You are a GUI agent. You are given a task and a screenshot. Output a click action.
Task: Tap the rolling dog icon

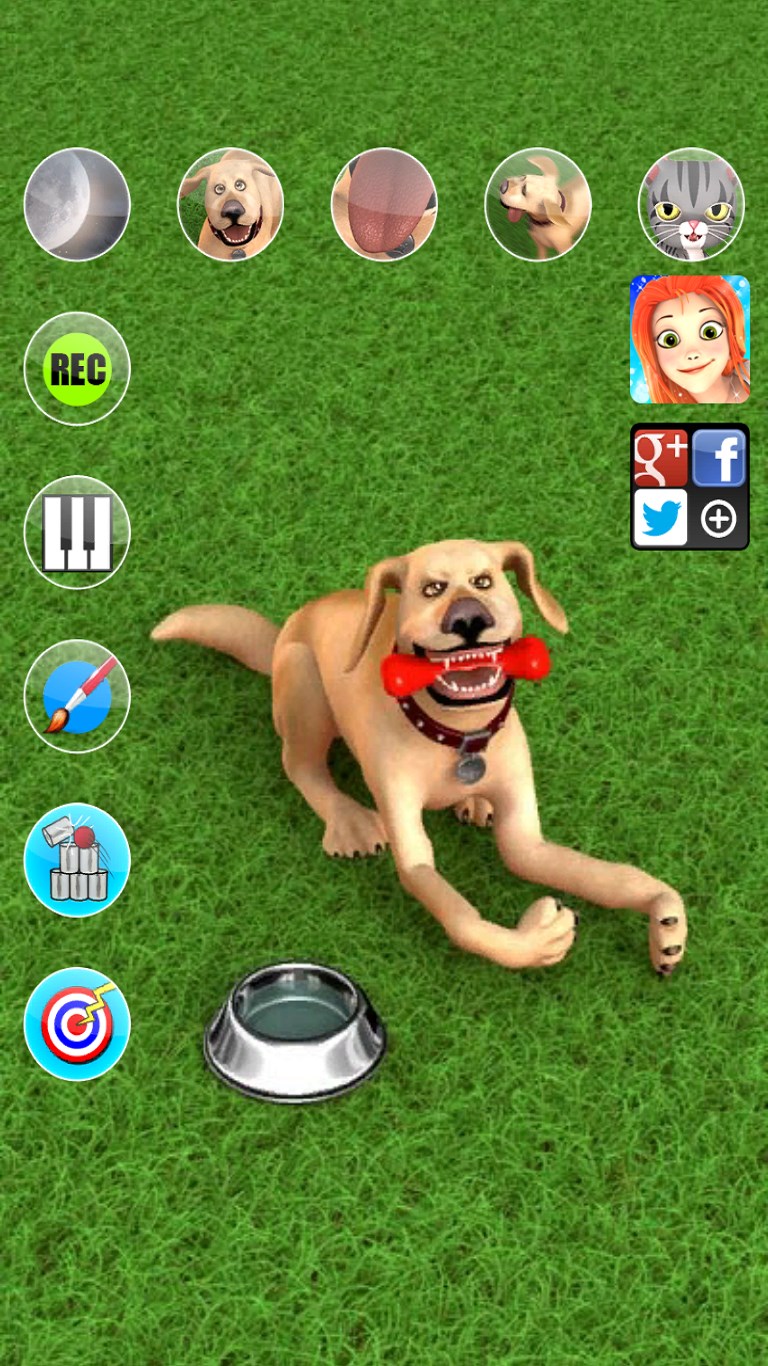tap(538, 205)
